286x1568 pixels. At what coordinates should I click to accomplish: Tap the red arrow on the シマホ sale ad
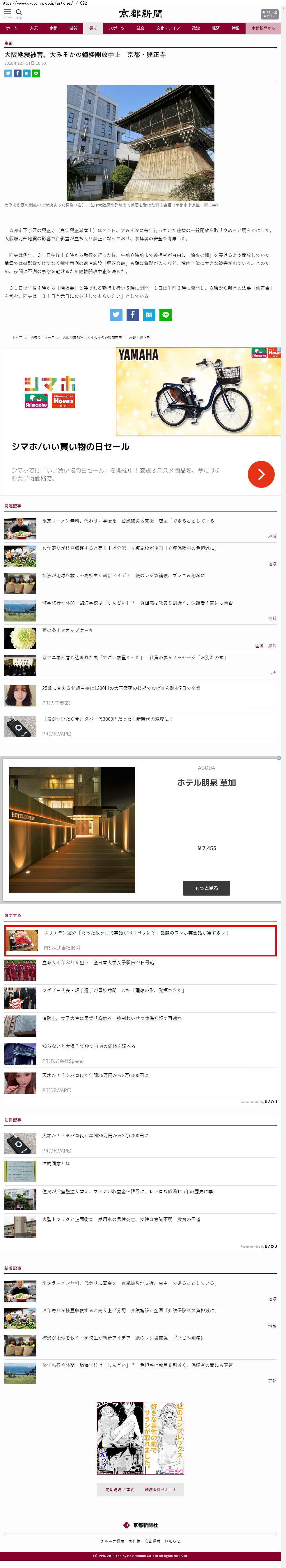click(261, 474)
